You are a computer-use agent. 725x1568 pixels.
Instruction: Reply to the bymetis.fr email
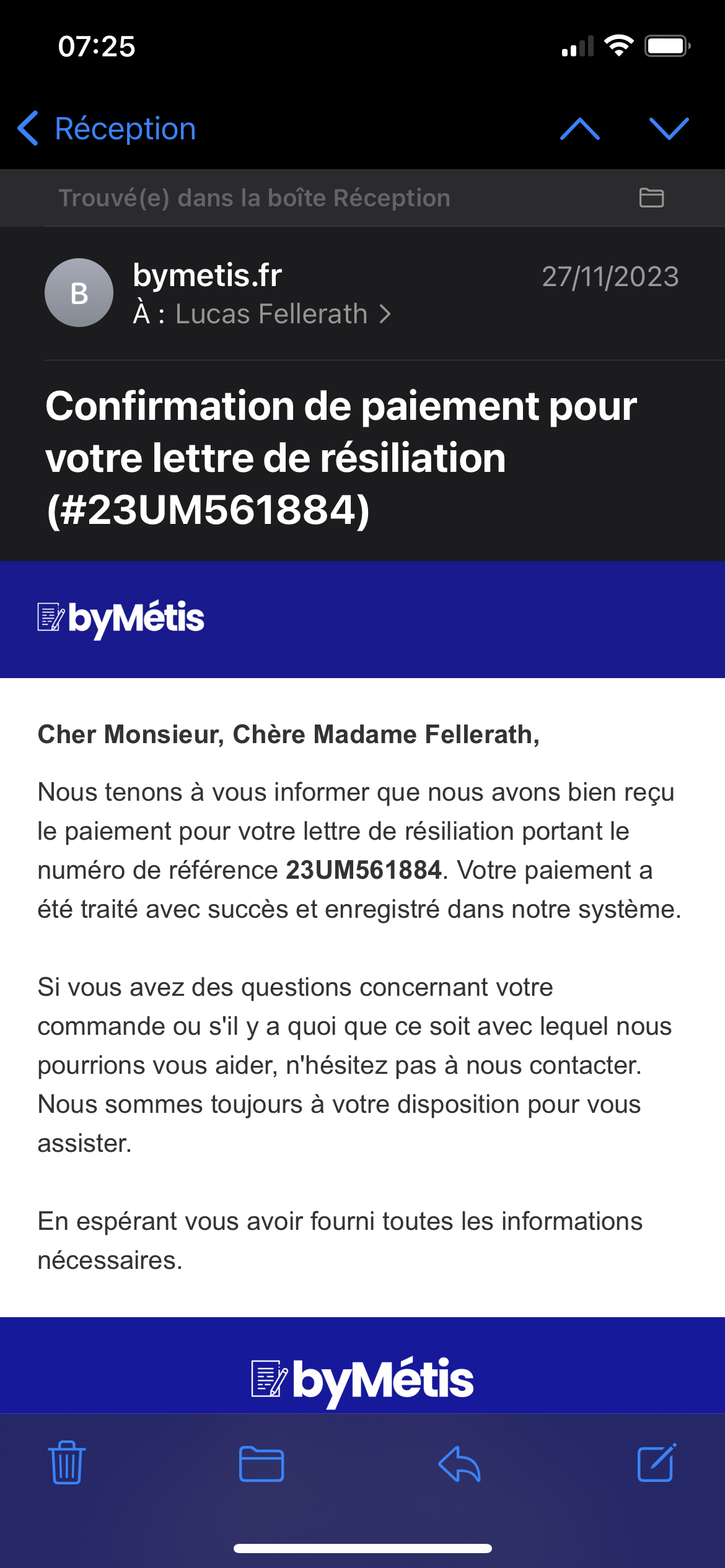(459, 1464)
